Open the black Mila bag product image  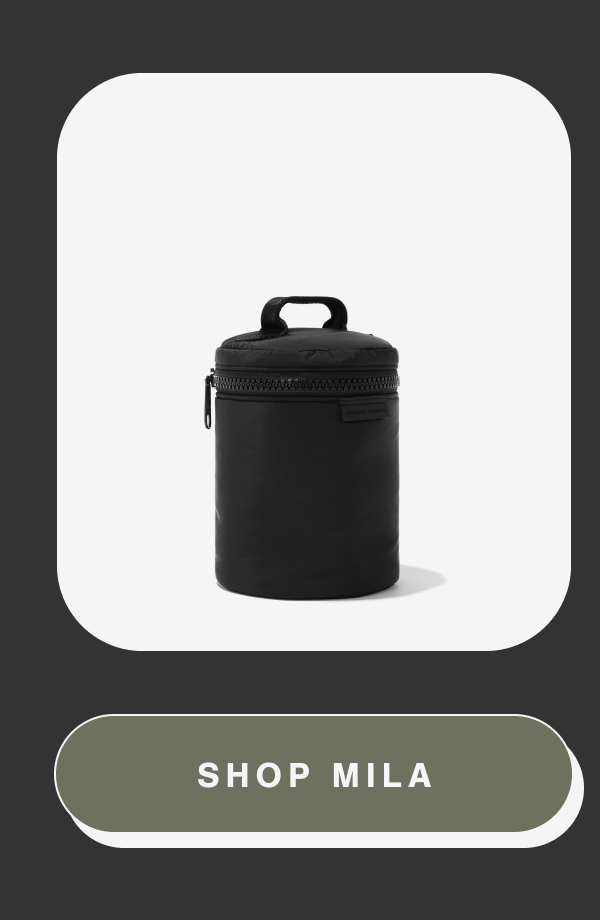[308, 450]
